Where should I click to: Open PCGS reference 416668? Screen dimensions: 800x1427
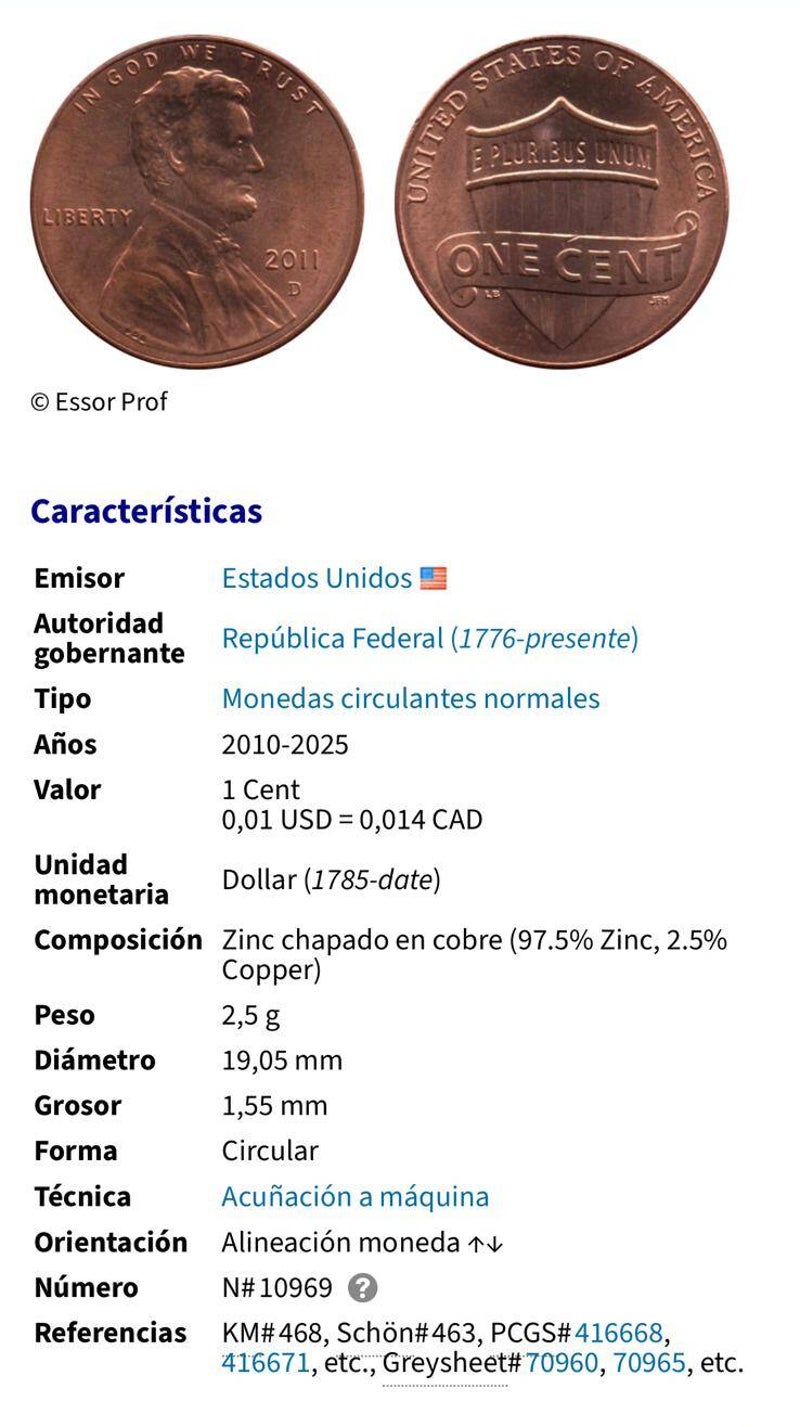tap(618, 1333)
